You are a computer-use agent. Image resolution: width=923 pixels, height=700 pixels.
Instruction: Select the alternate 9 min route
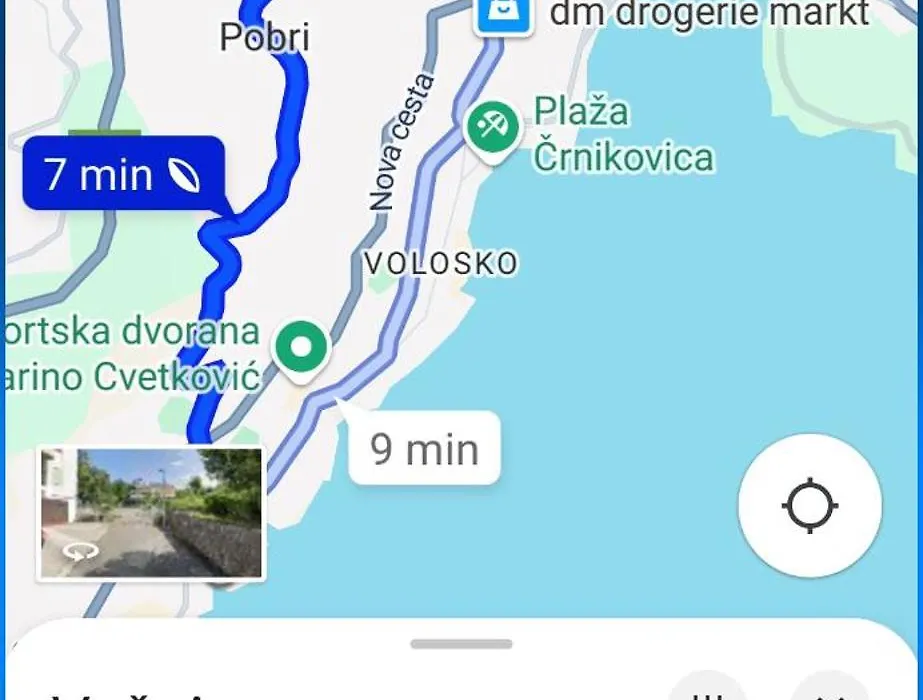[424, 449]
